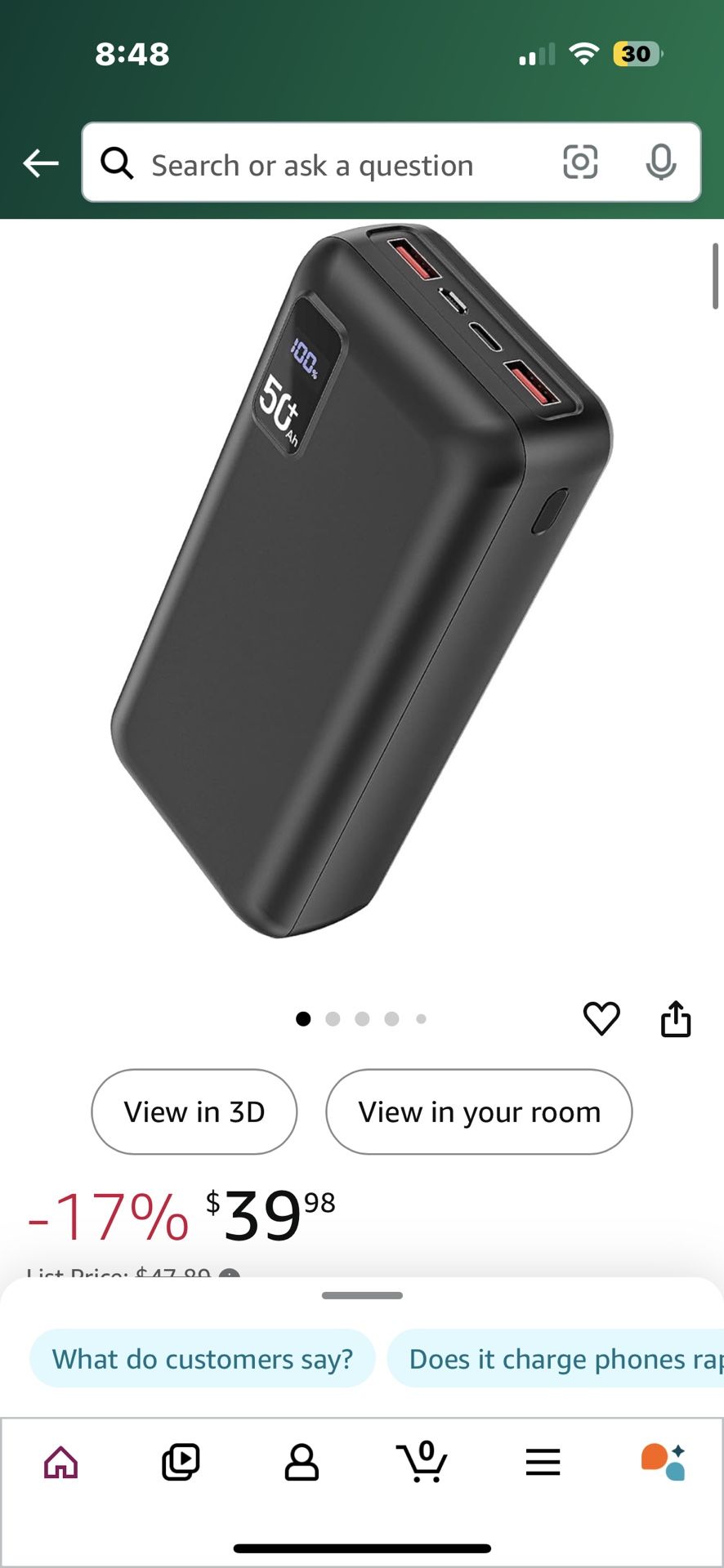This screenshot has width=724, height=1568.
Task: Go to the Home tab
Action: [x=61, y=1462]
